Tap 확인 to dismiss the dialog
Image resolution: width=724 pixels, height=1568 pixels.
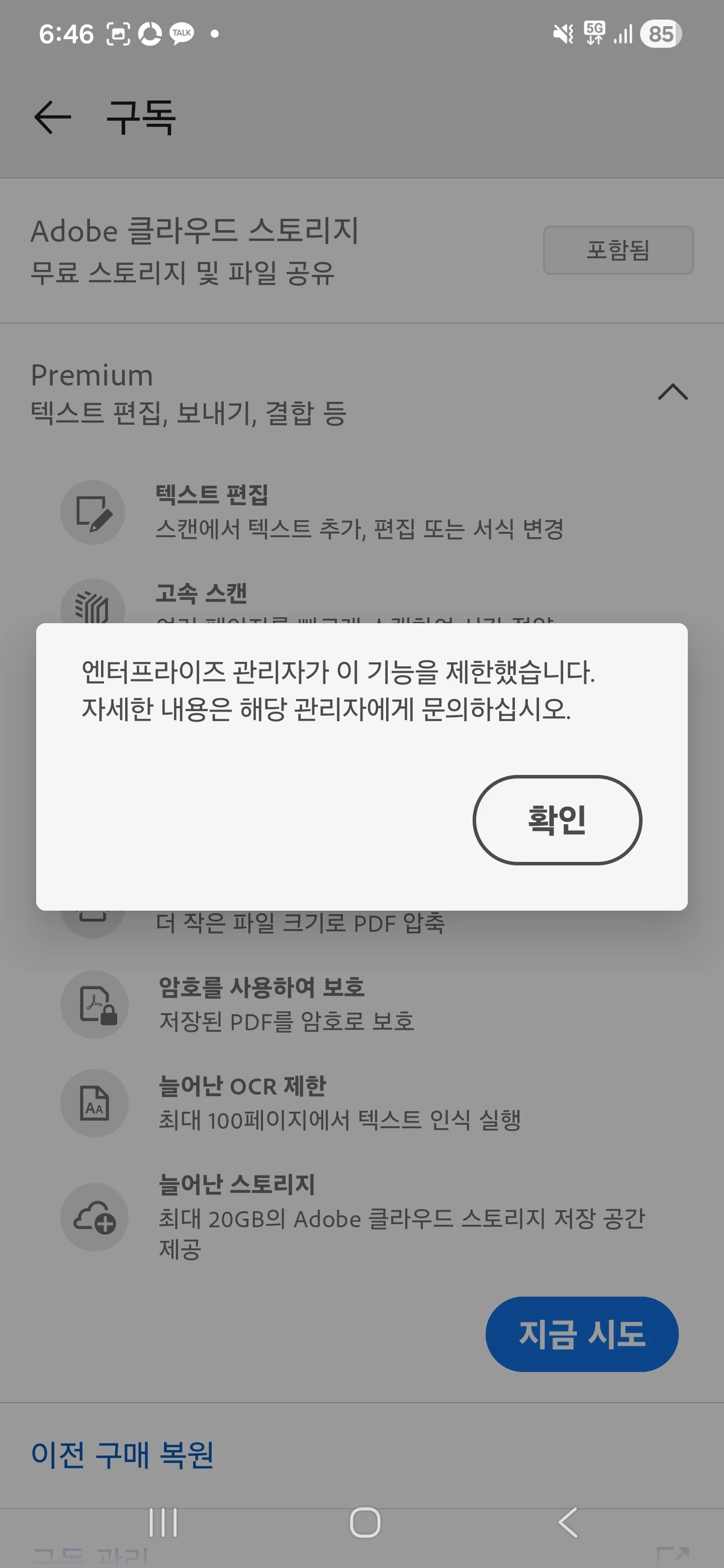(x=557, y=819)
